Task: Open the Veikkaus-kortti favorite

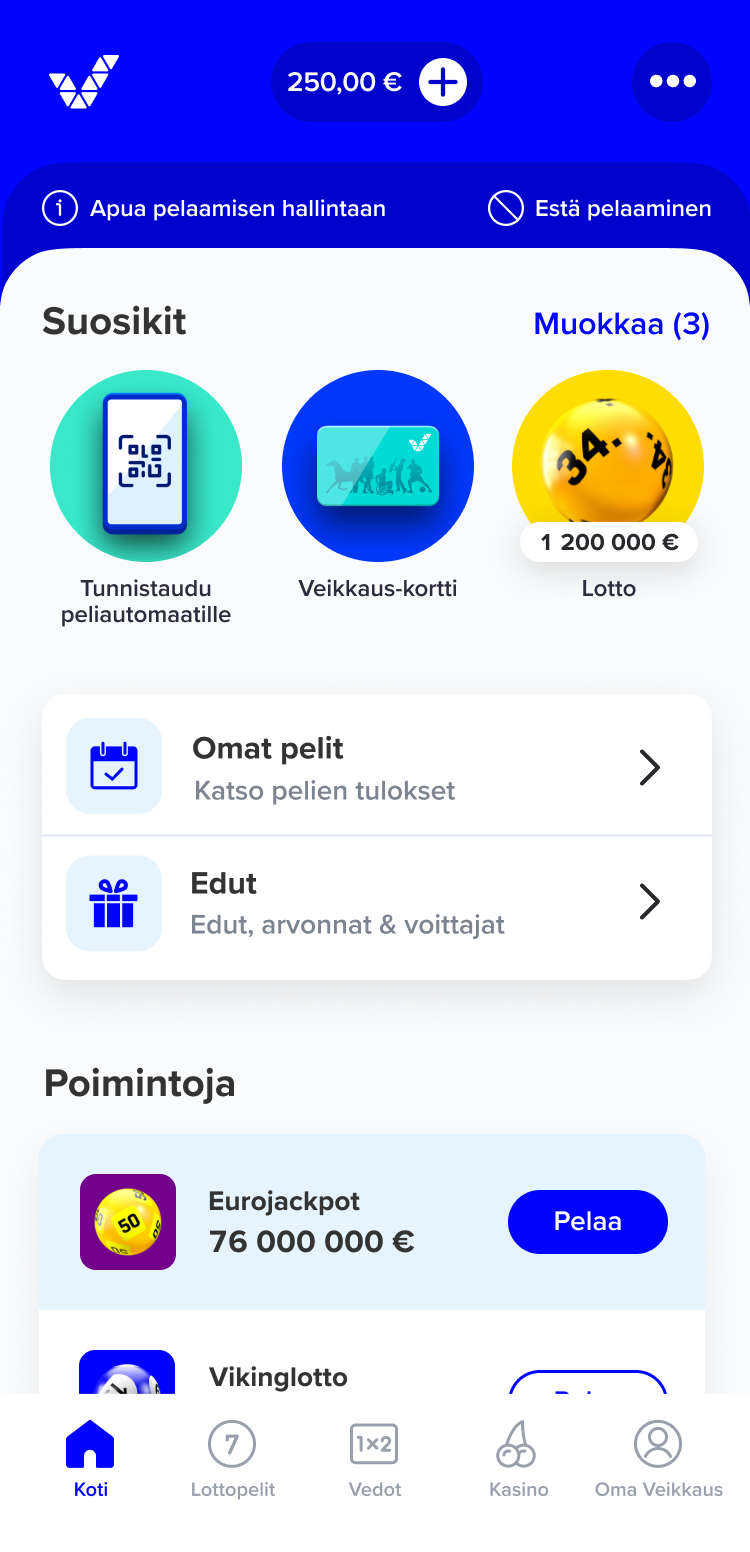Action: tap(377, 466)
